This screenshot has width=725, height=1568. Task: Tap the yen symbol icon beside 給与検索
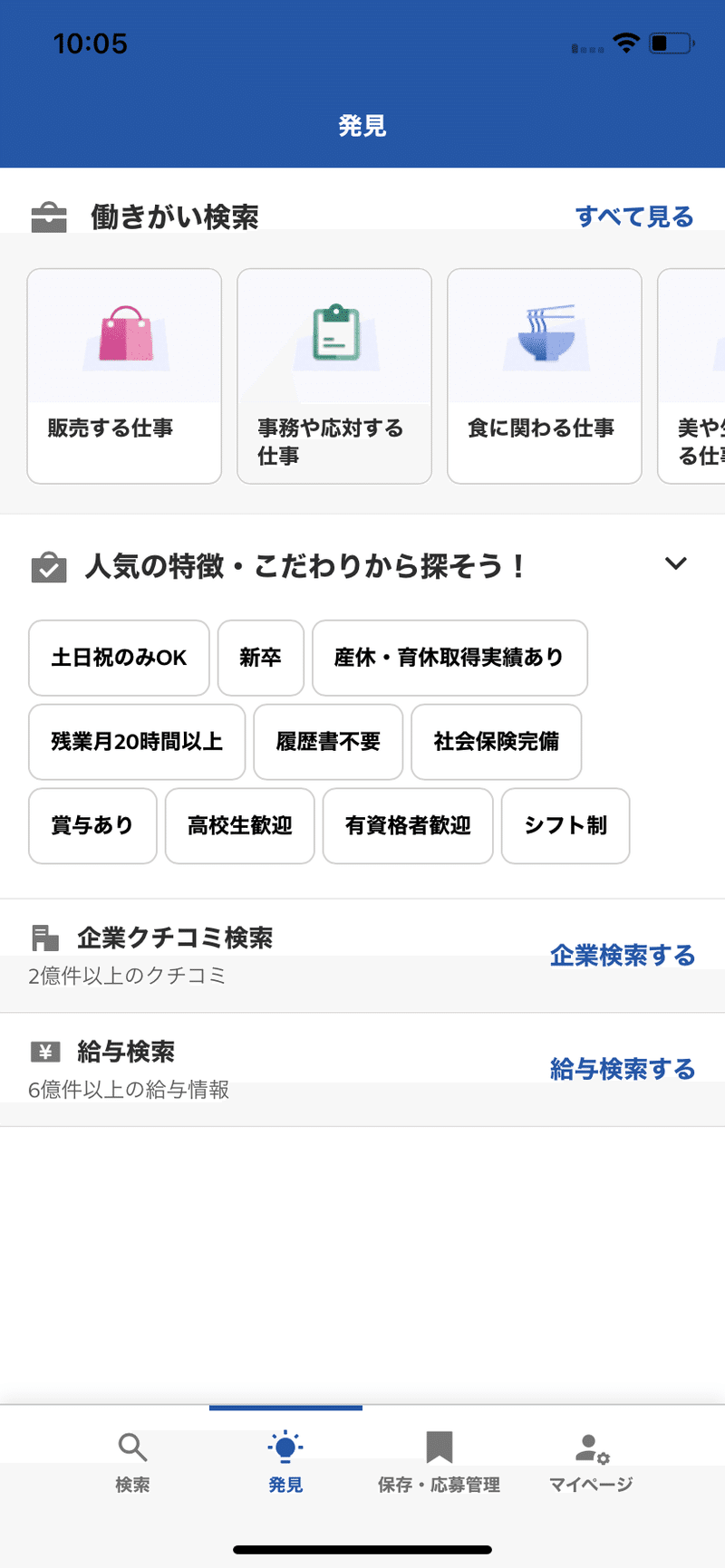pos(46,1053)
